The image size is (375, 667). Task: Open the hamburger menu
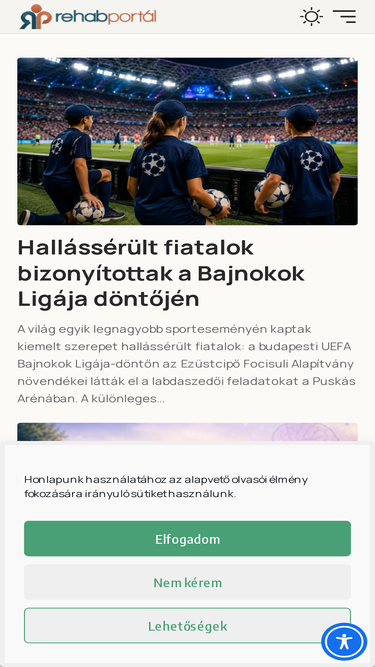pyautogui.click(x=344, y=17)
